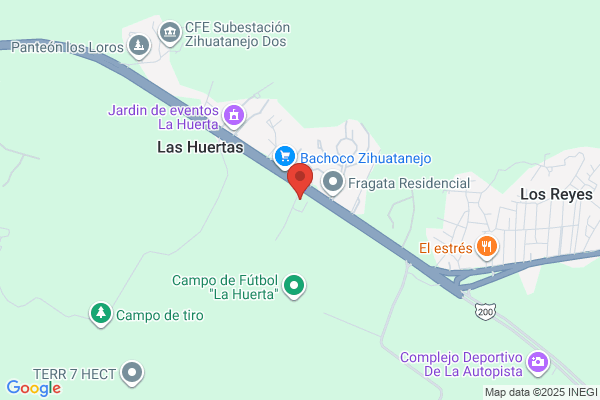Image resolution: width=600 pixels, height=400 pixels.
Task: Select the Fragata Residencial marker
Action: (x=333, y=183)
